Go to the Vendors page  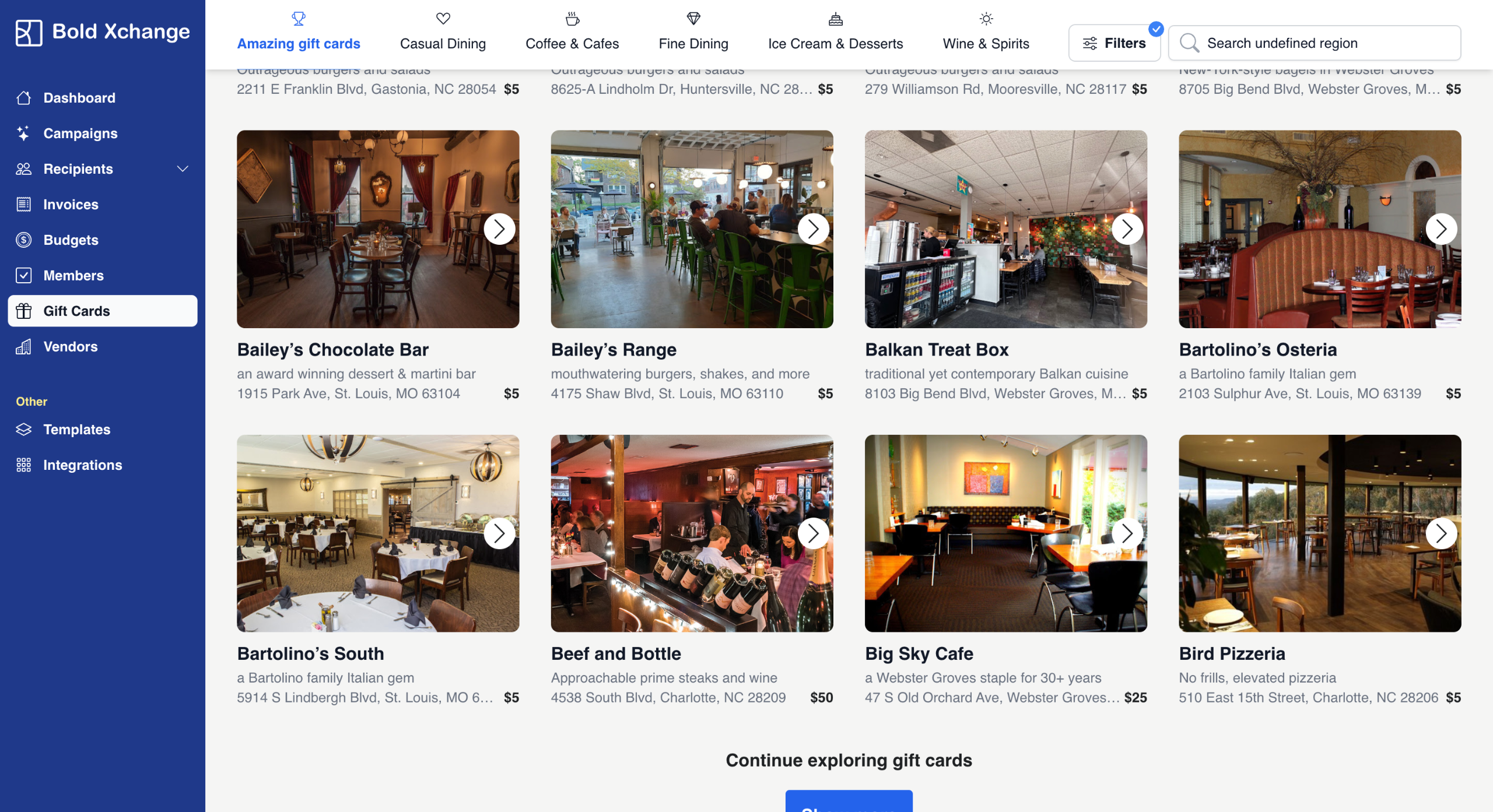(x=71, y=347)
